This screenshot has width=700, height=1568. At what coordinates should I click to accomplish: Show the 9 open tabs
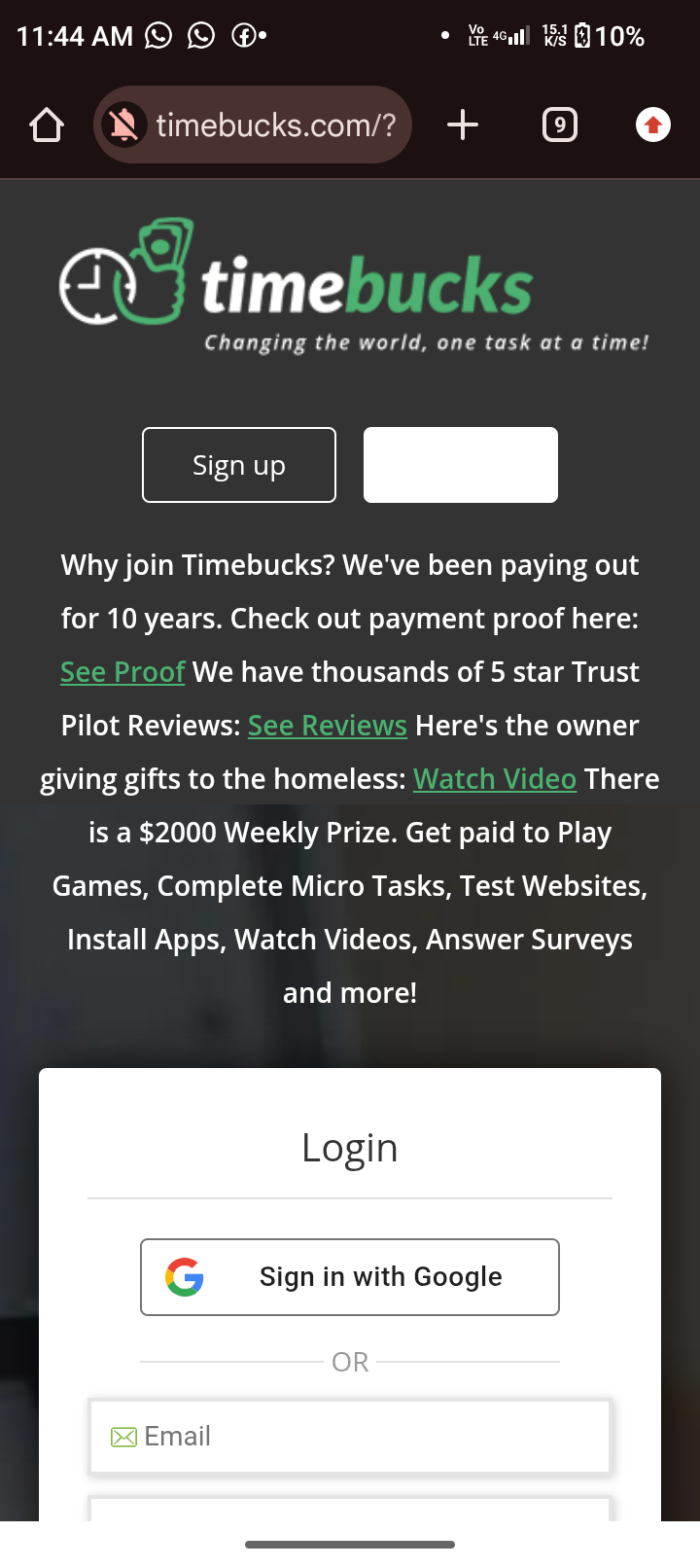click(559, 125)
